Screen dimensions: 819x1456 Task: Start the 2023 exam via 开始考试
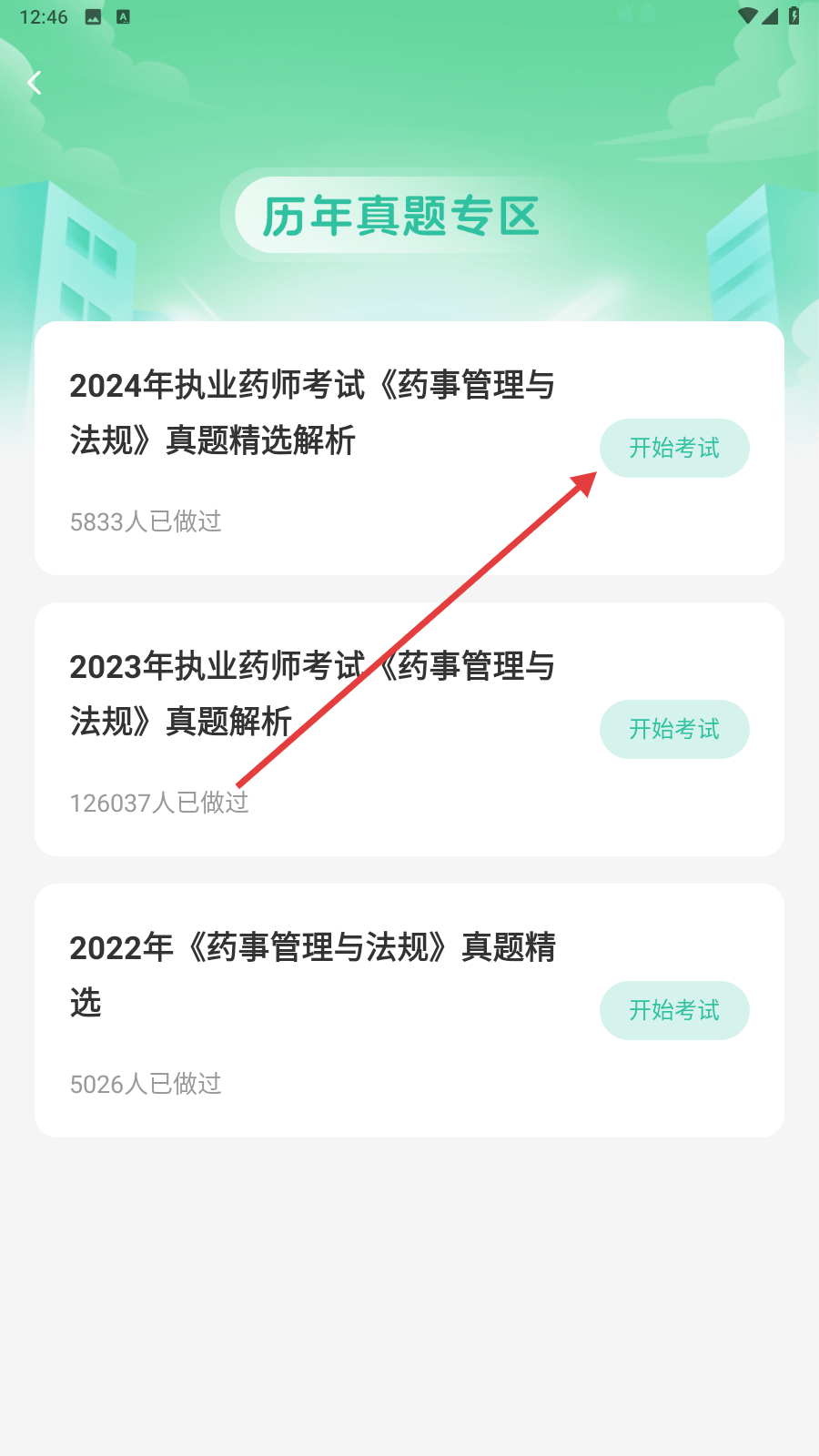(673, 729)
